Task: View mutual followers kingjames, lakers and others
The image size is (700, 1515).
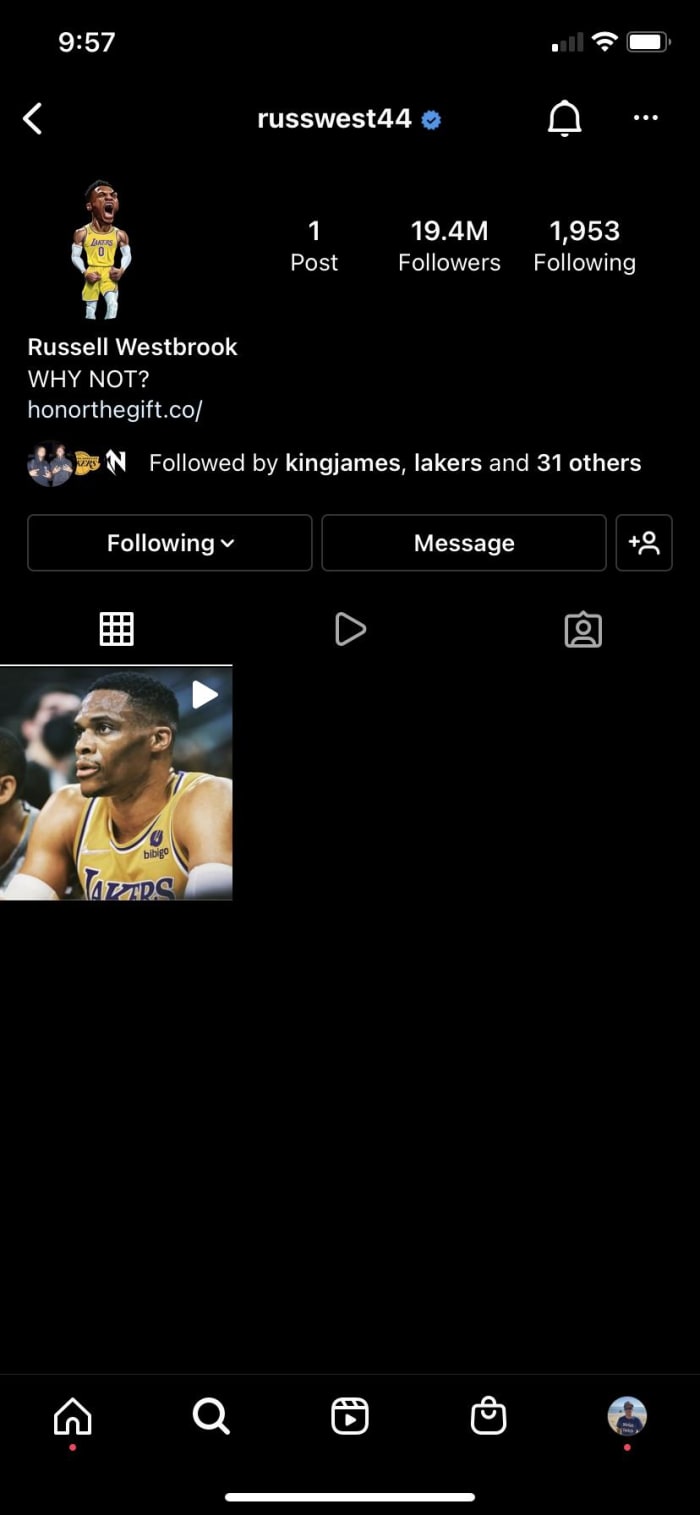Action: click(x=395, y=463)
